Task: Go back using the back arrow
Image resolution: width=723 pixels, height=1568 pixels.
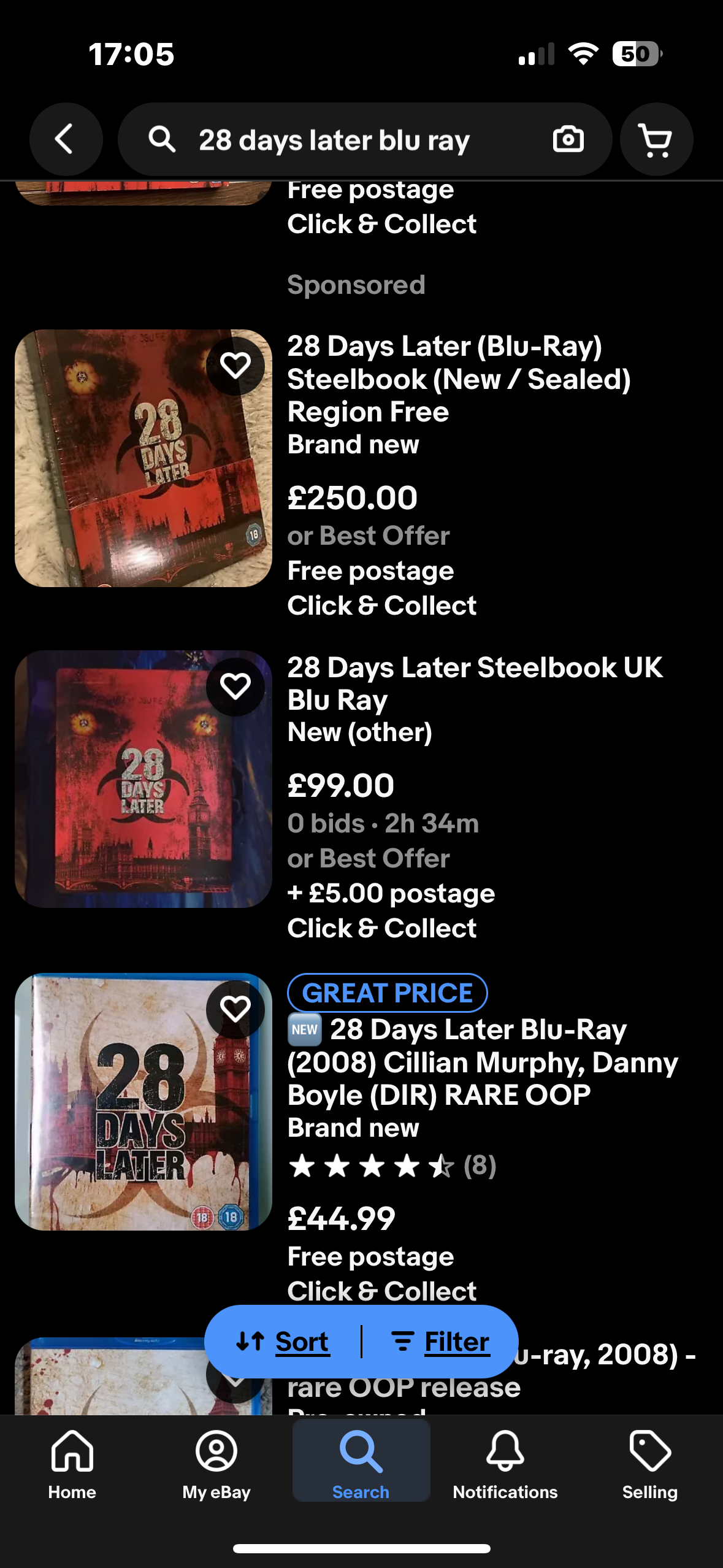Action: [66, 139]
